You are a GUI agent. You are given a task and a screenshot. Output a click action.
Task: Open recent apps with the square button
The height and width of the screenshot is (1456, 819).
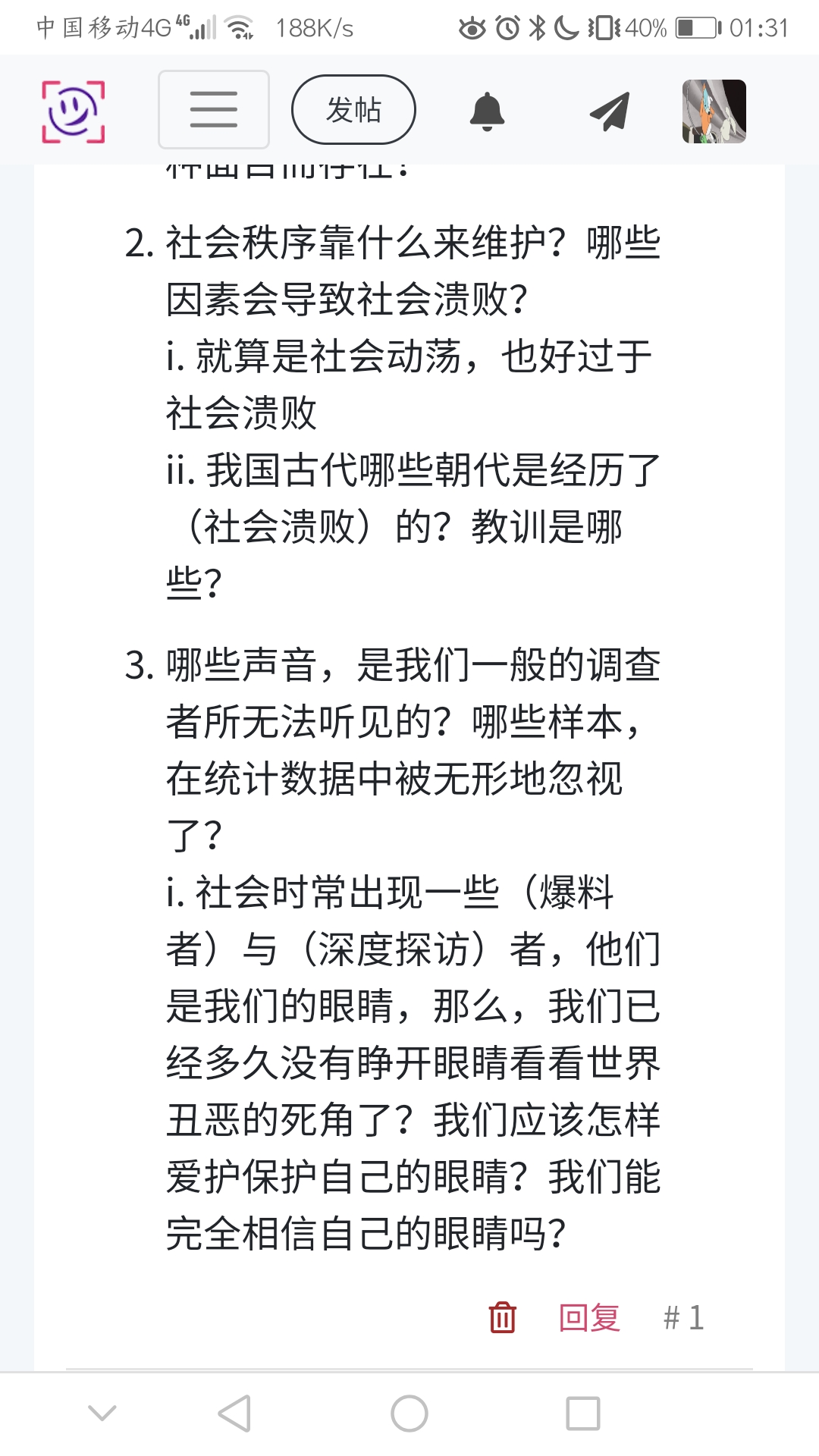point(582,1414)
